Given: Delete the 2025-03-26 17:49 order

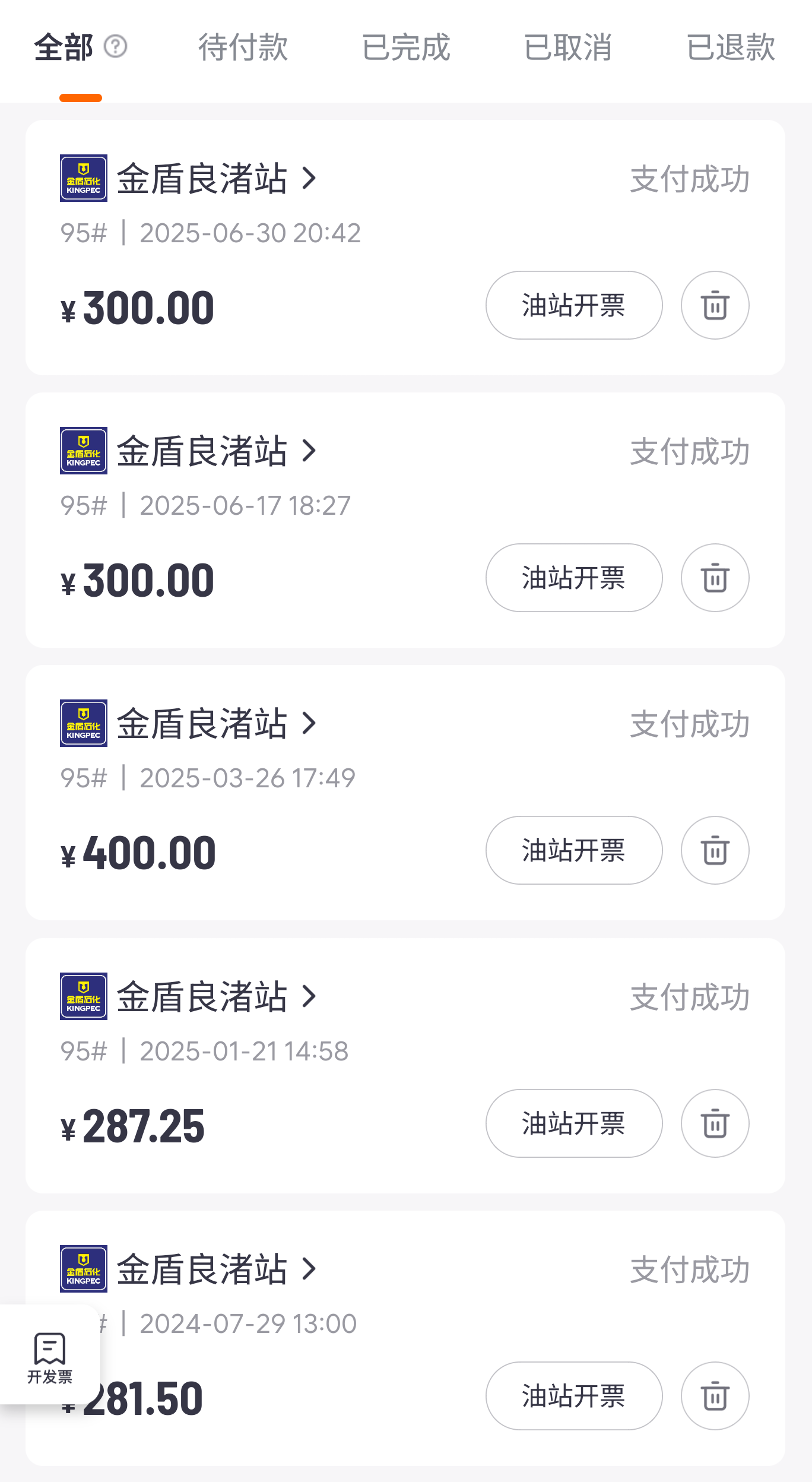Looking at the screenshot, I should pyautogui.click(x=715, y=850).
